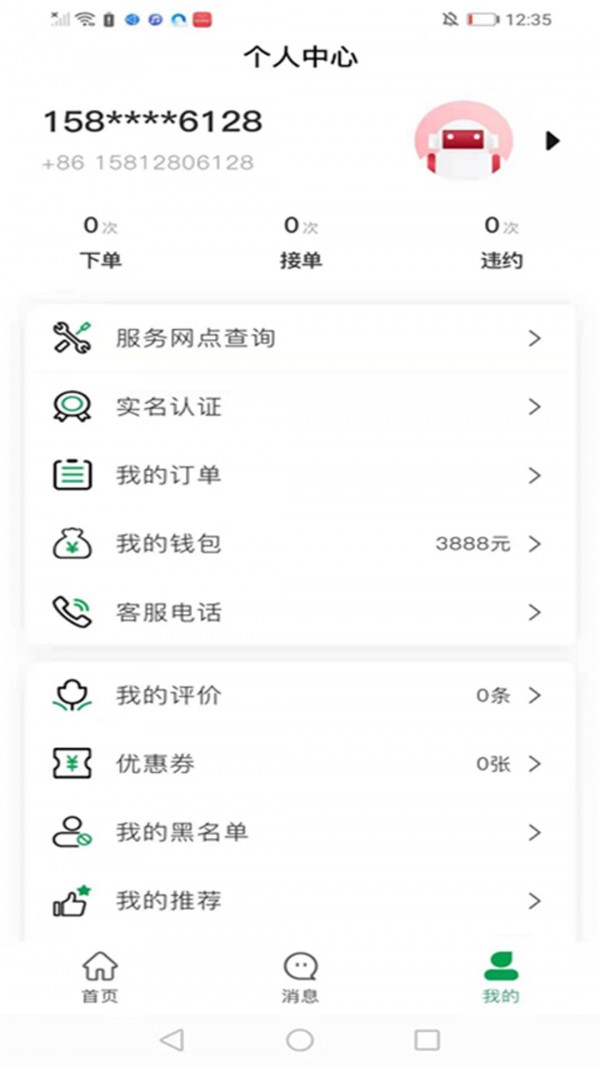Open the profile arrow next to avatar

point(552,141)
